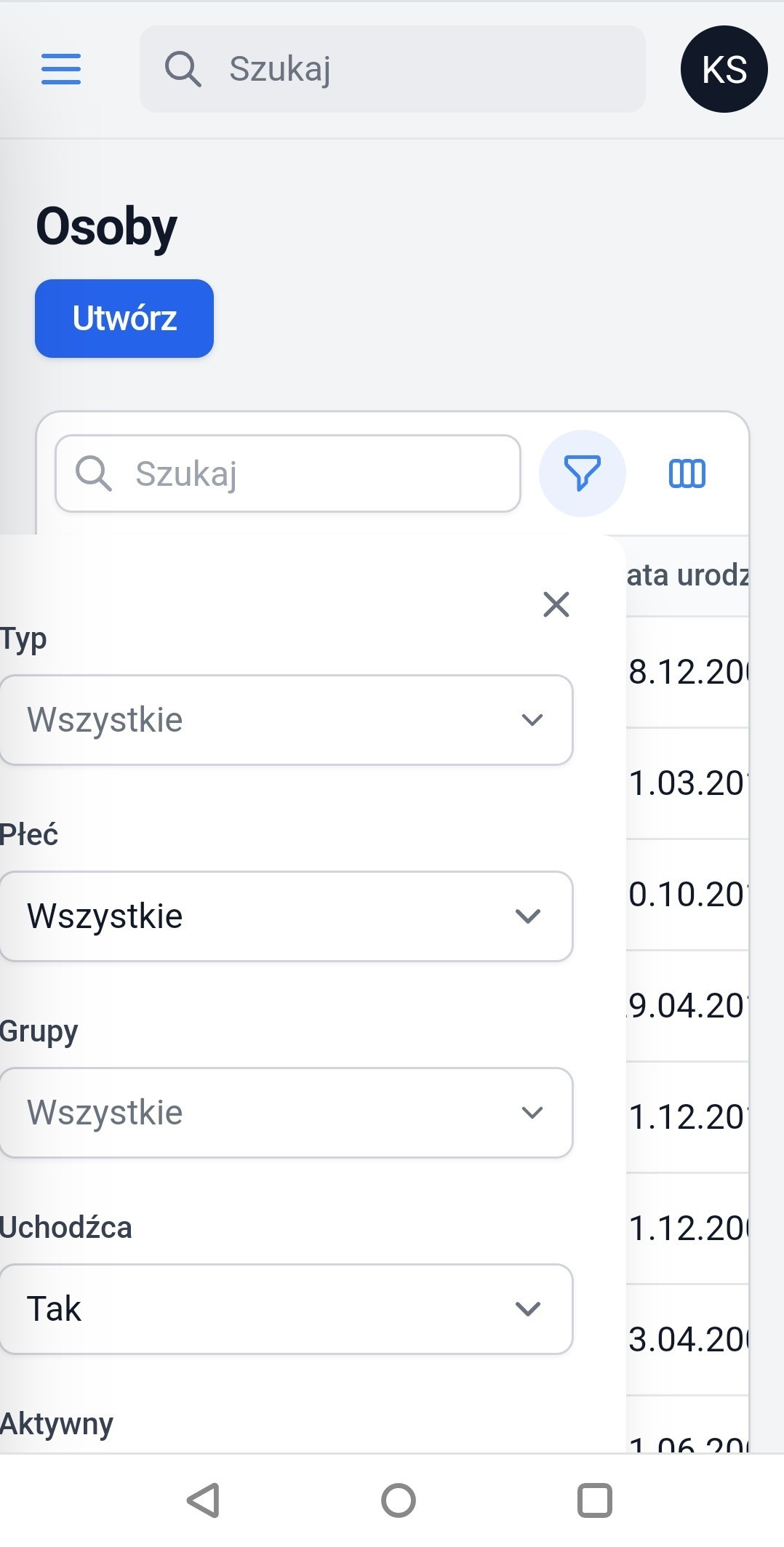Select the row with date 8.12.200
This screenshot has height=1547, width=784.
coord(691,673)
